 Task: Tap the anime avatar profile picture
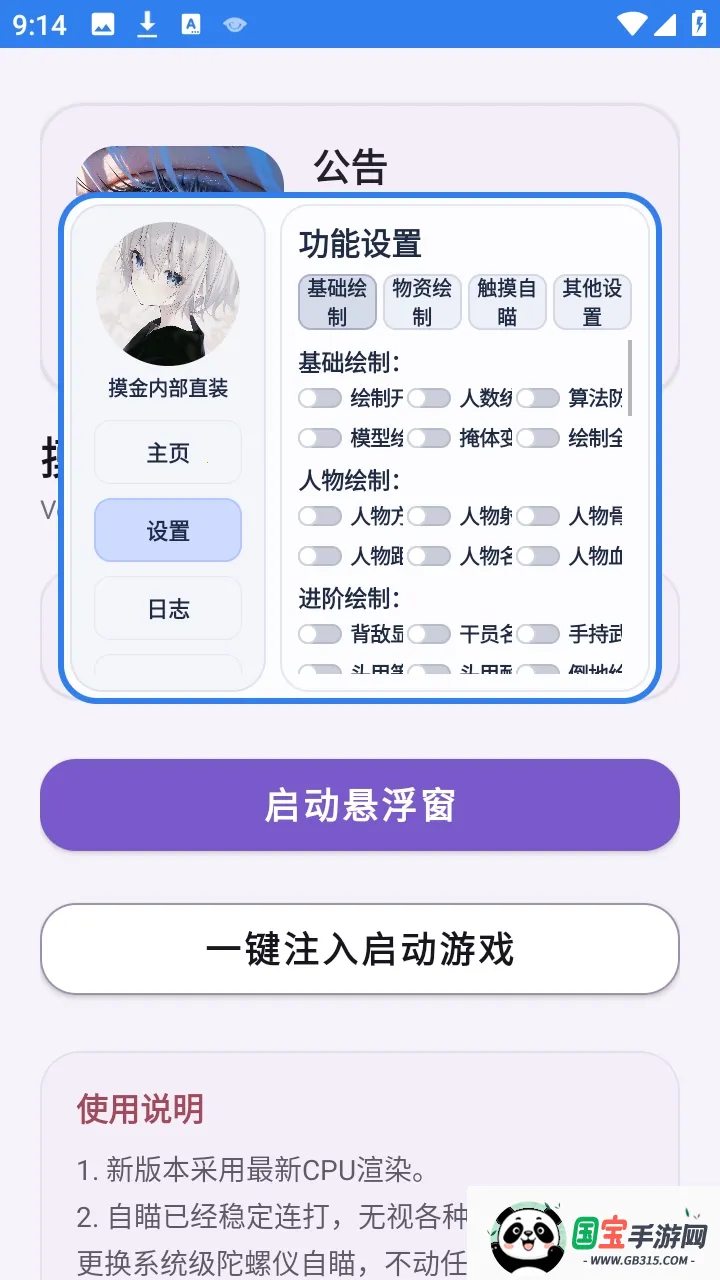click(x=167, y=291)
